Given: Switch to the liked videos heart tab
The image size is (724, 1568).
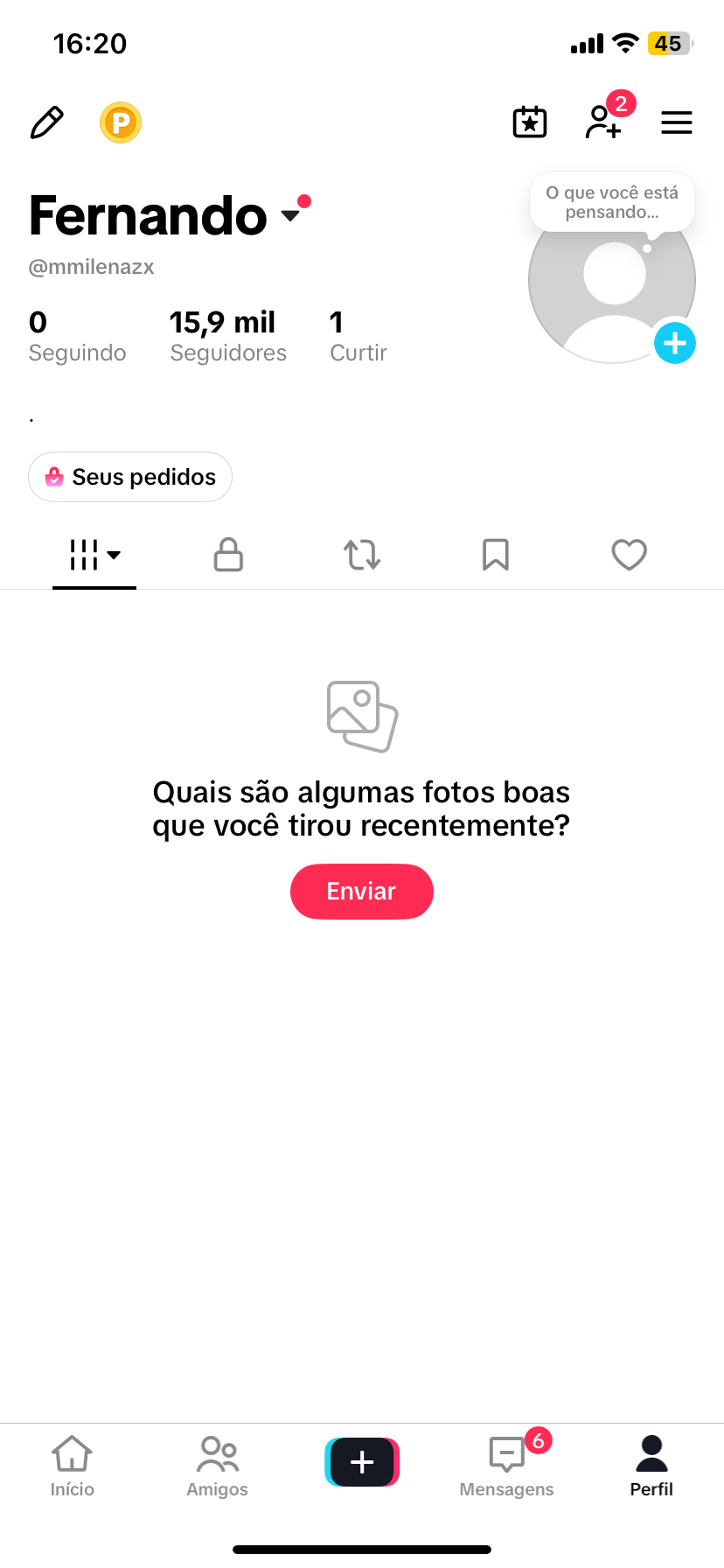Looking at the screenshot, I should coord(630,555).
